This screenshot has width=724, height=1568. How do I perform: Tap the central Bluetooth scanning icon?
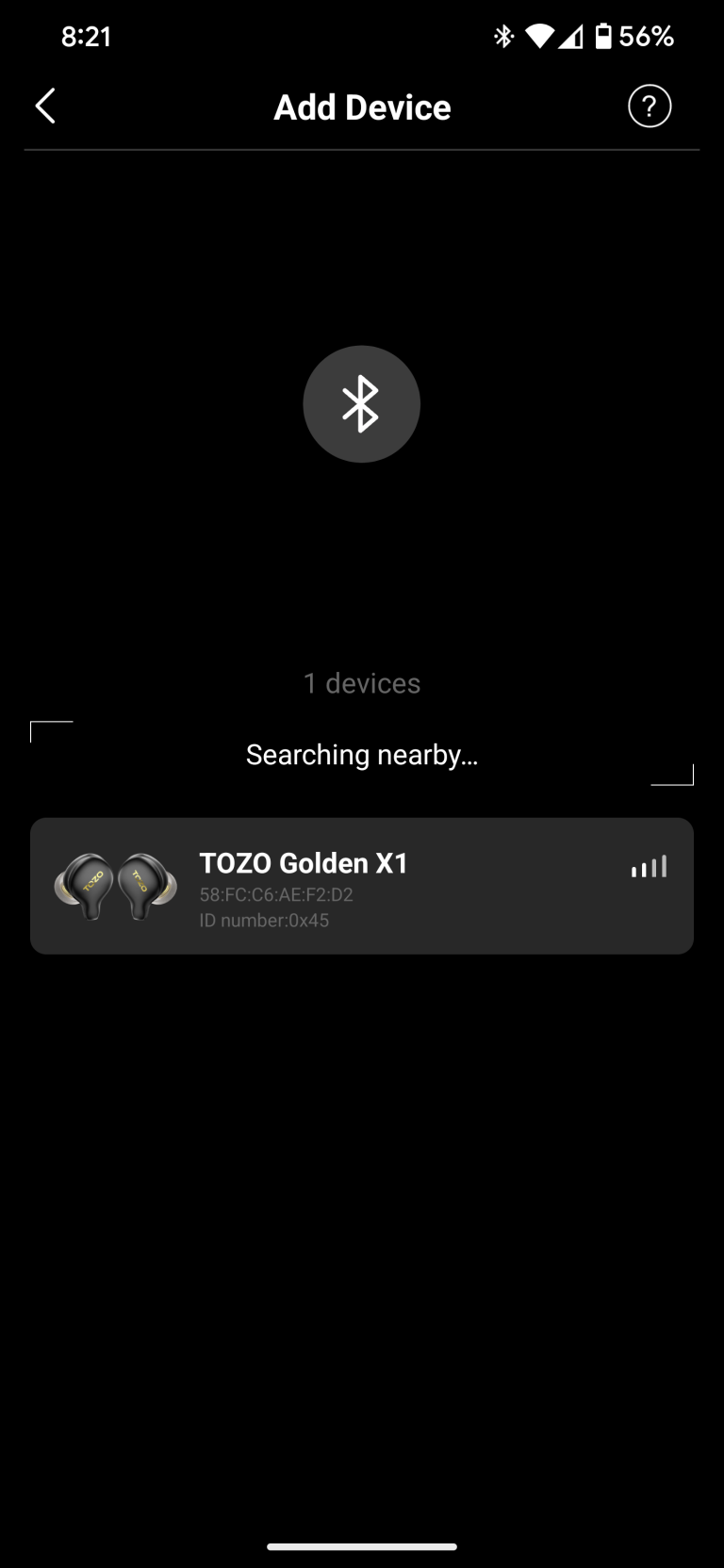tap(361, 403)
